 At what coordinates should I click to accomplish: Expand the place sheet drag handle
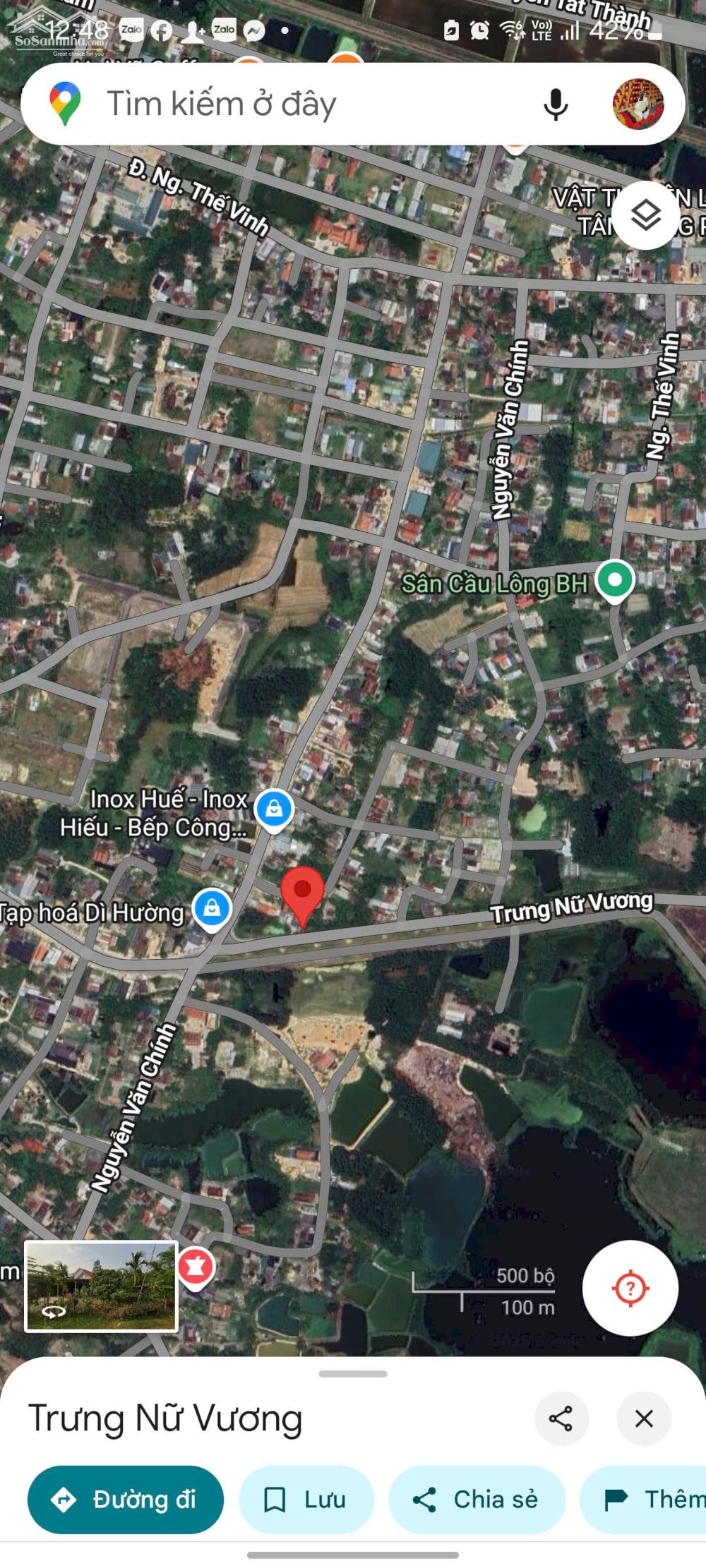(353, 1374)
